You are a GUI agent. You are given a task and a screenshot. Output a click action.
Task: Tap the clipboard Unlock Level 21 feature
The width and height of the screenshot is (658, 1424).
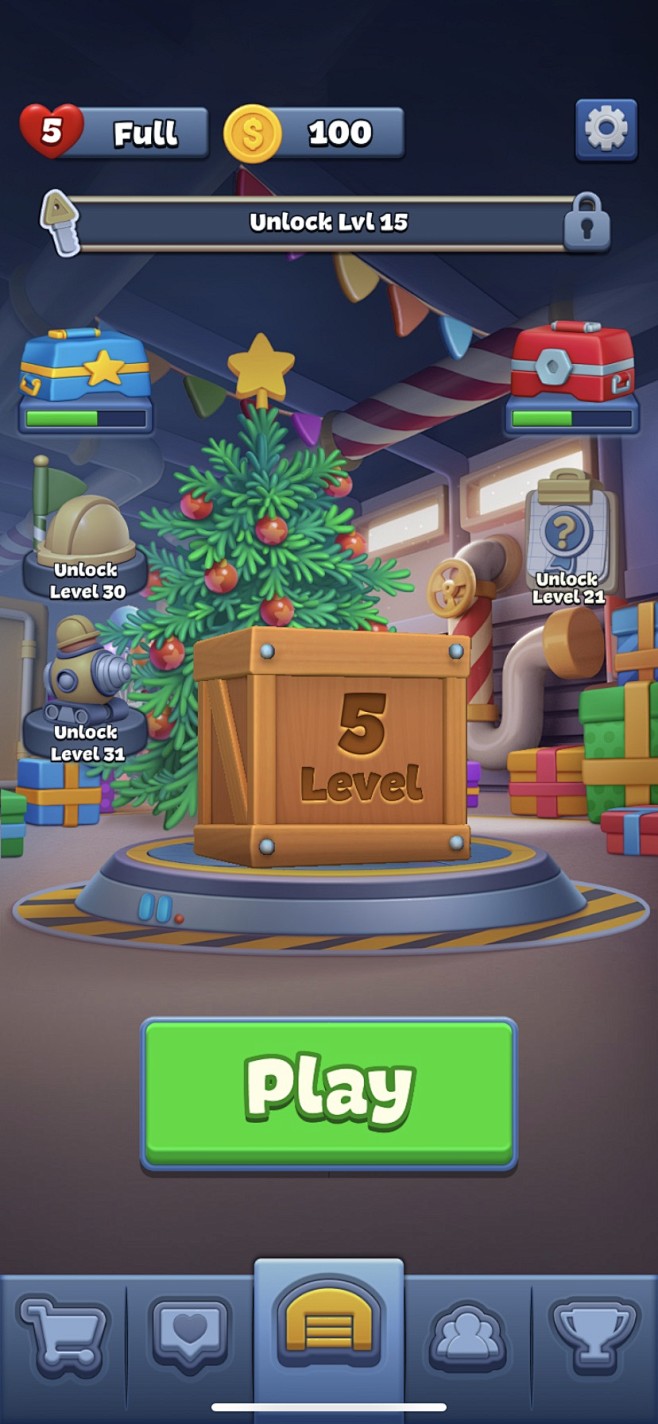(x=568, y=540)
